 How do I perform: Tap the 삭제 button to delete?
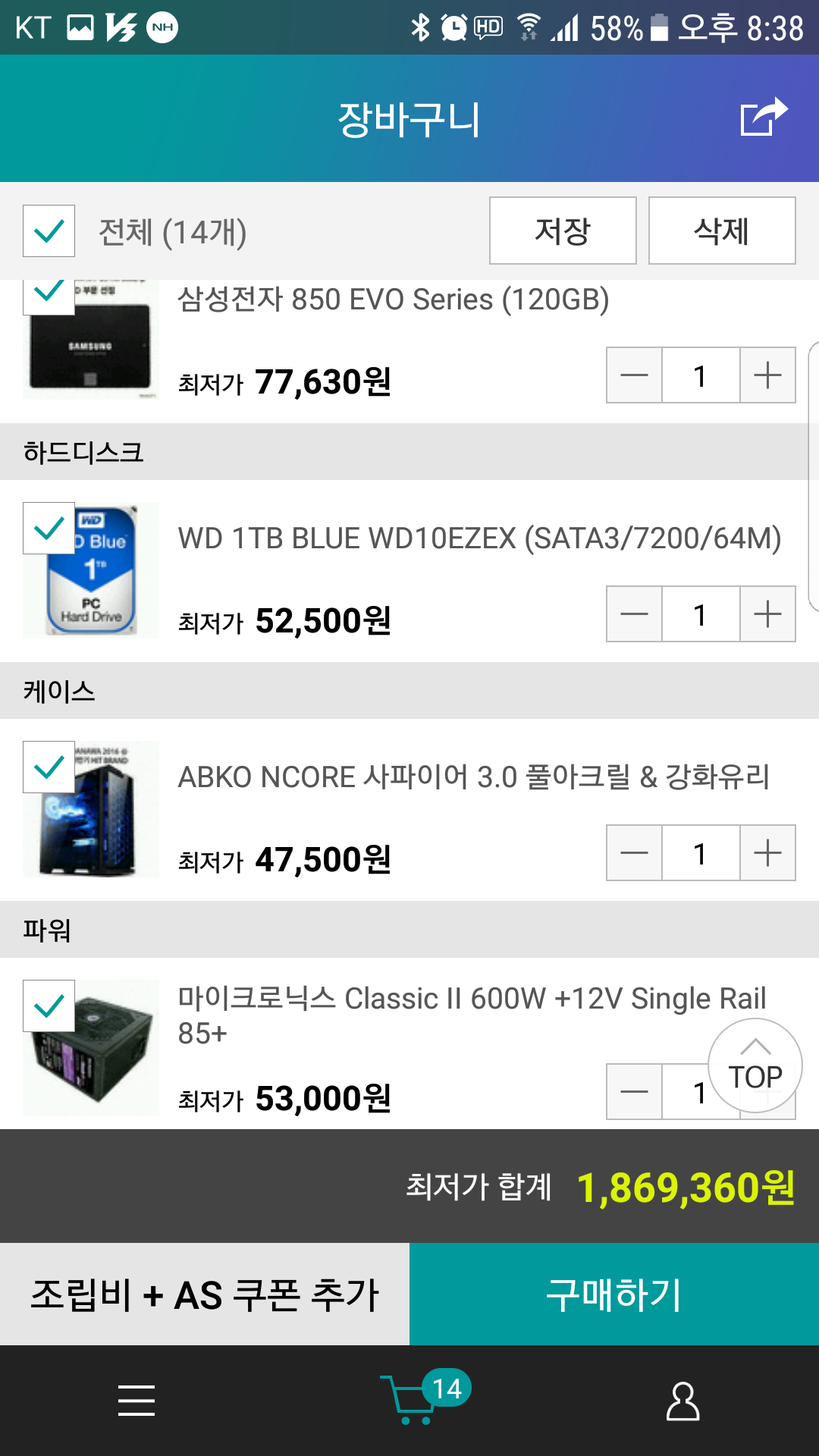[721, 231]
